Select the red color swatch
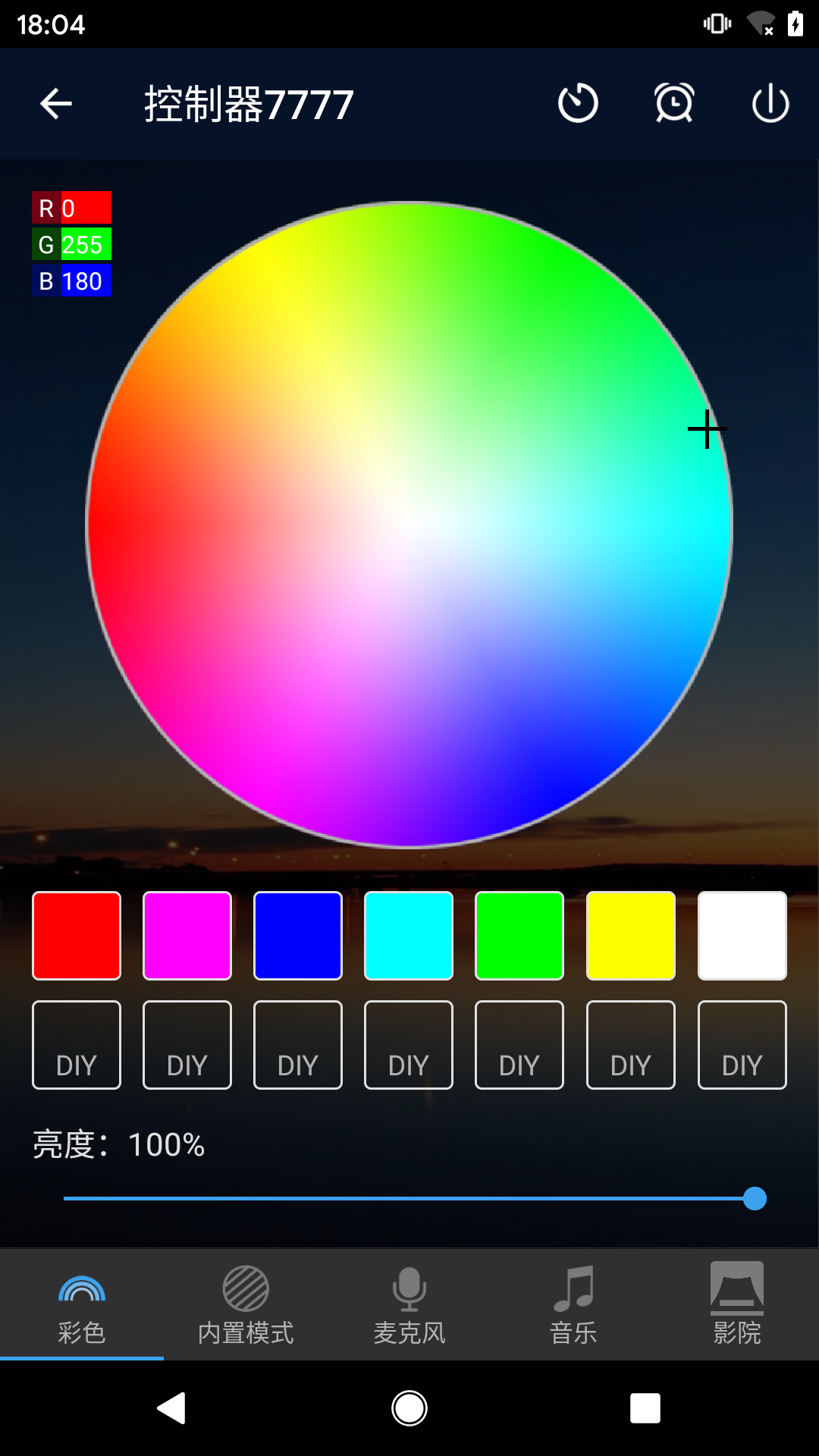 click(77, 936)
